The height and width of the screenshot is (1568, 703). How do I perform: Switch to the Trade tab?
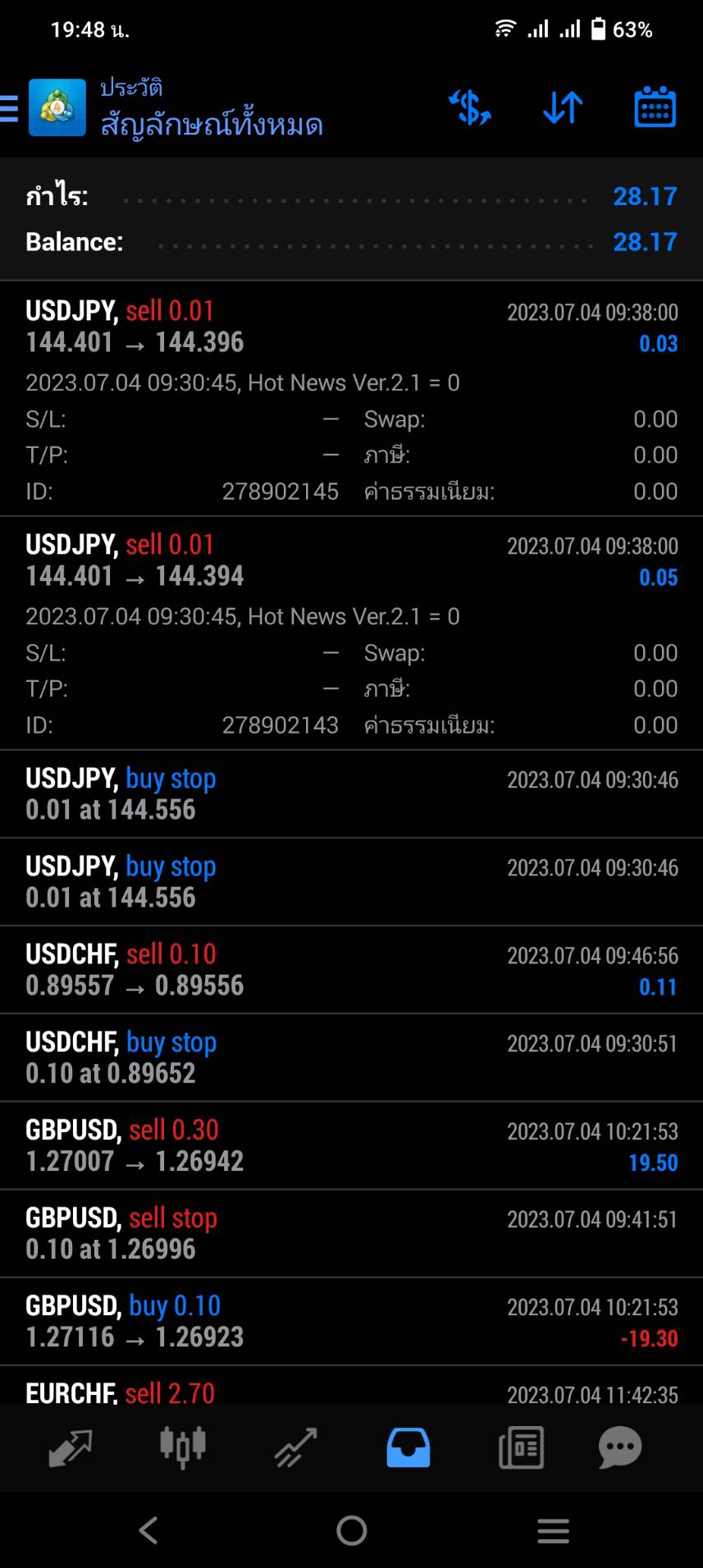point(295,1448)
